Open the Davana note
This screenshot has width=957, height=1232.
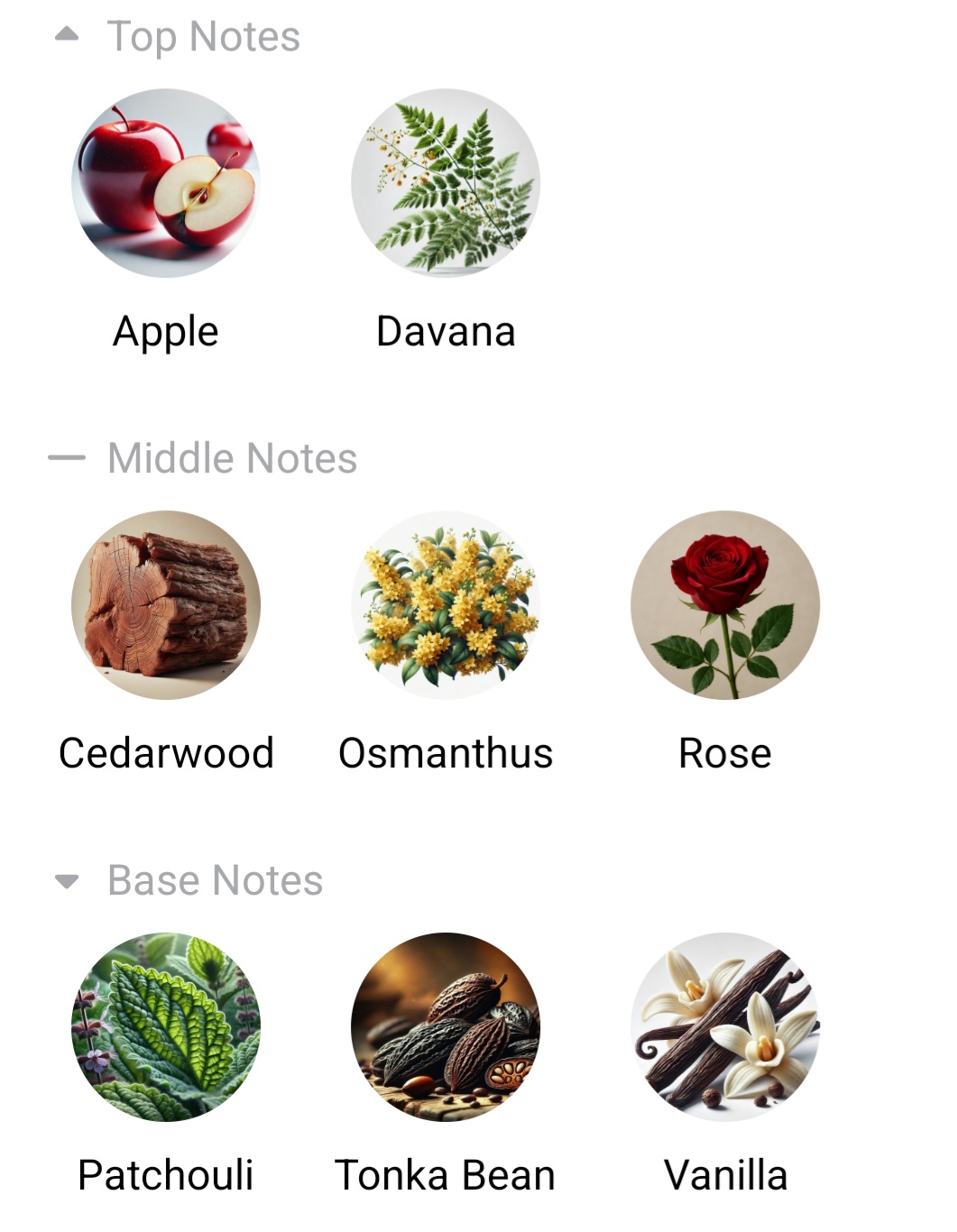445,183
